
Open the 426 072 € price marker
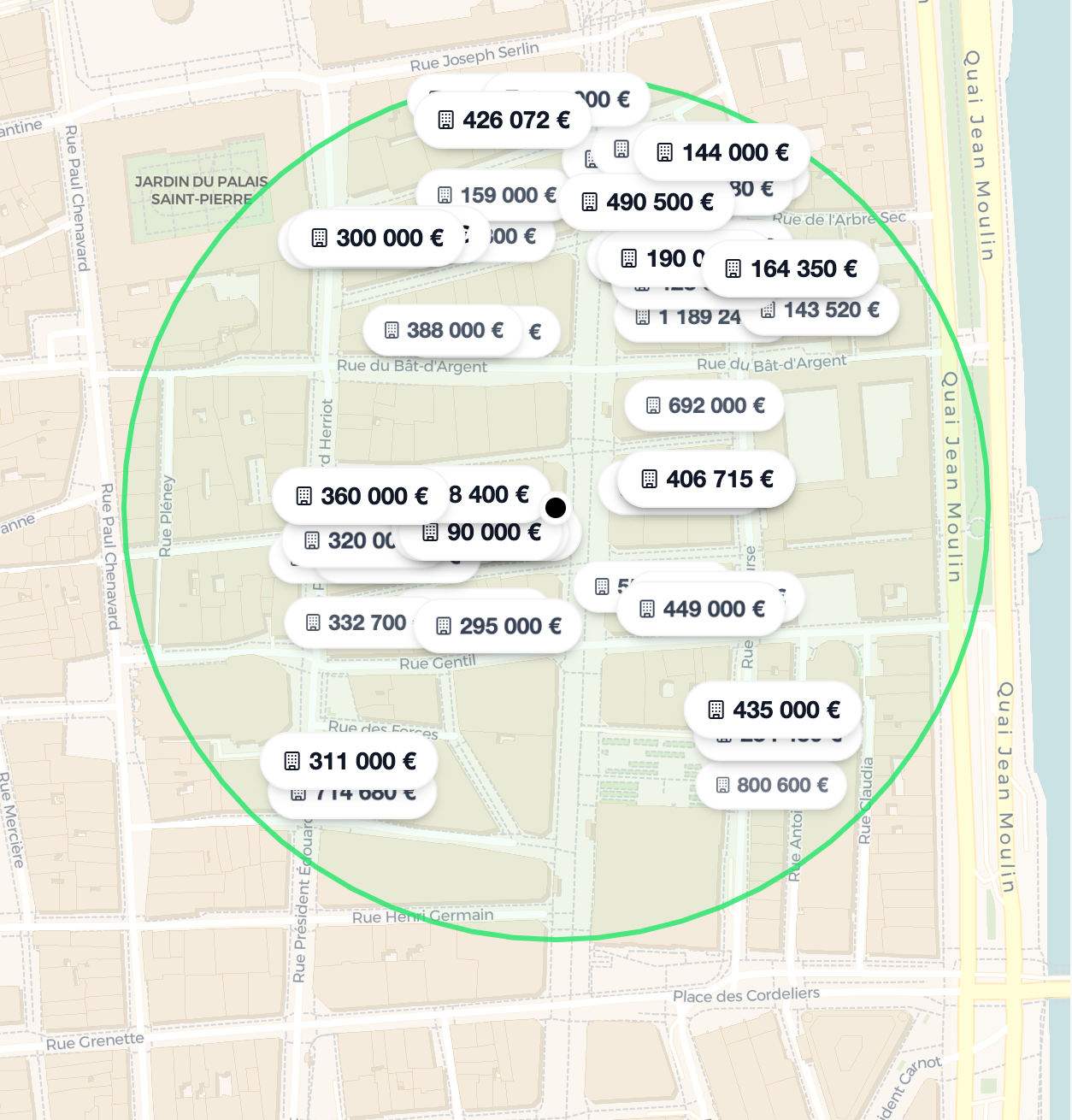pos(504,121)
